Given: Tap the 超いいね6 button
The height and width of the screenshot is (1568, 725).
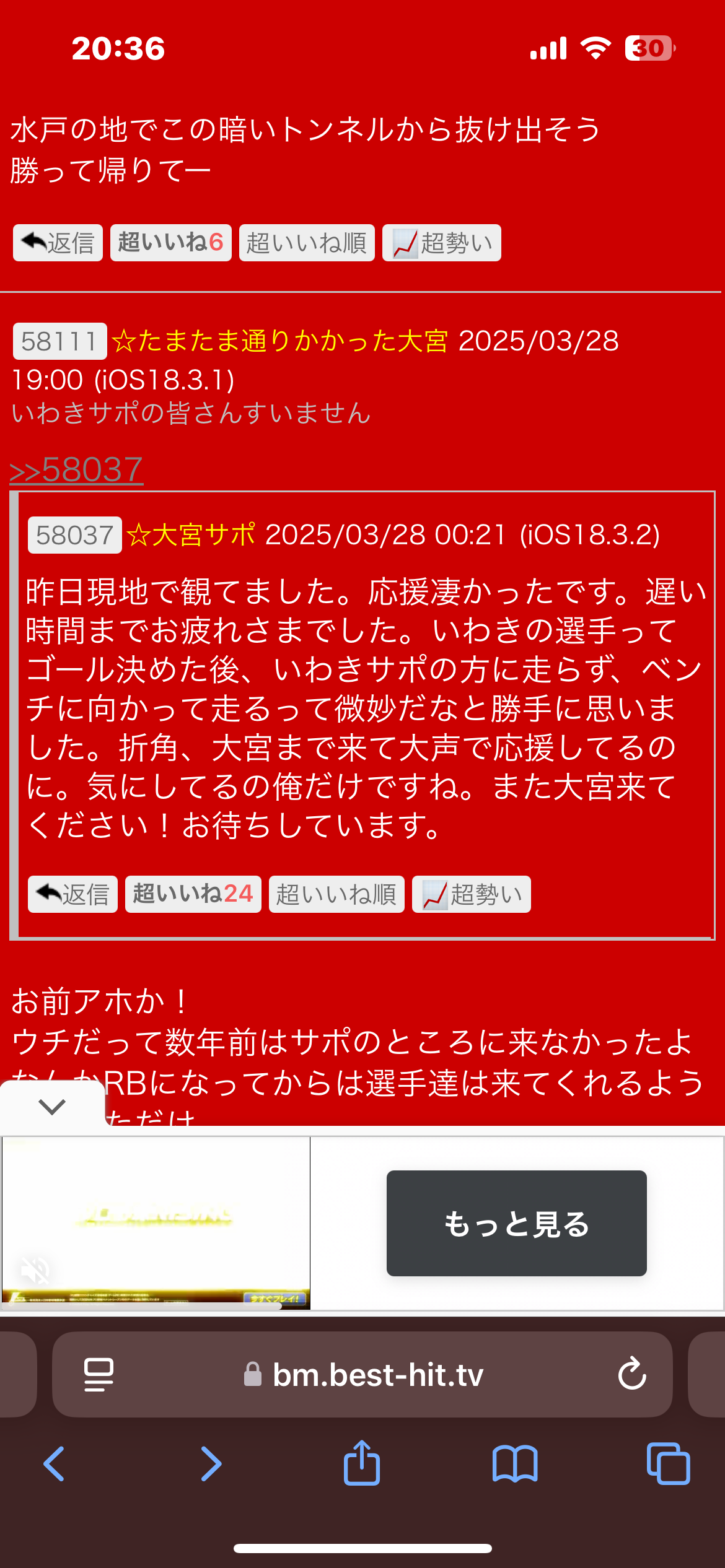Looking at the screenshot, I should (171, 243).
